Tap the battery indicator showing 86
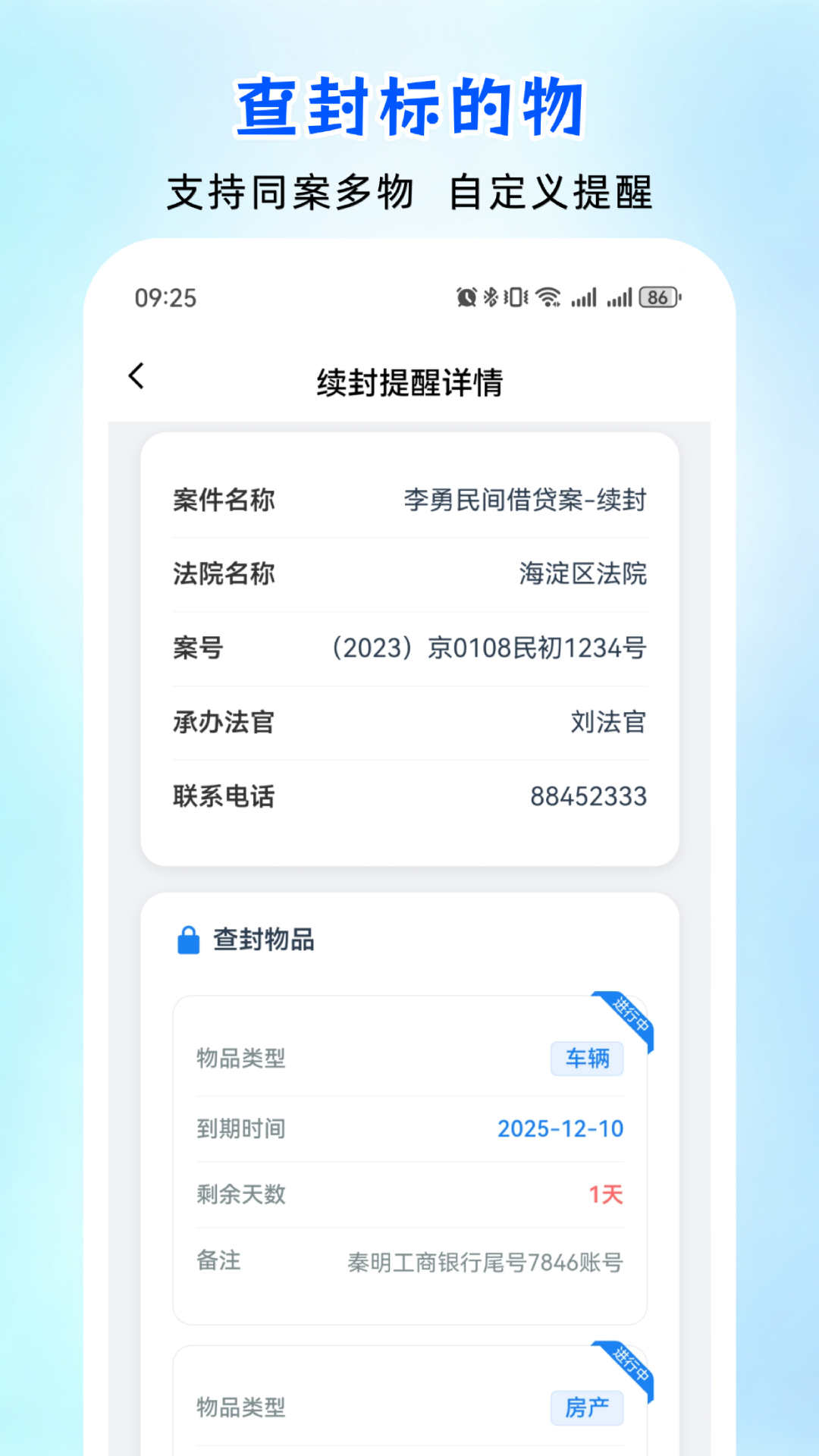 (x=657, y=297)
